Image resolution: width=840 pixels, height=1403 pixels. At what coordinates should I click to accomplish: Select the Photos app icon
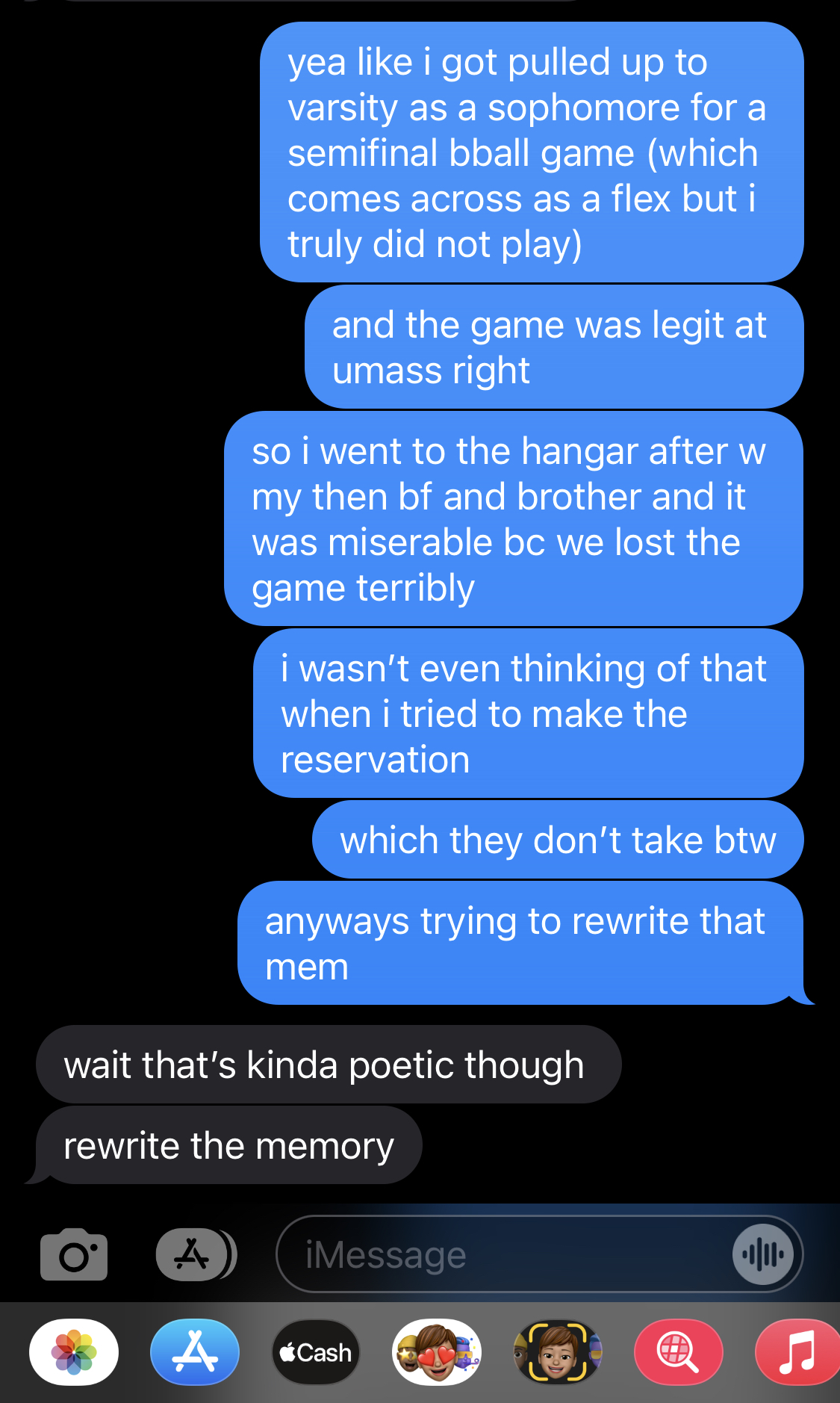click(x=73, y=1352)
